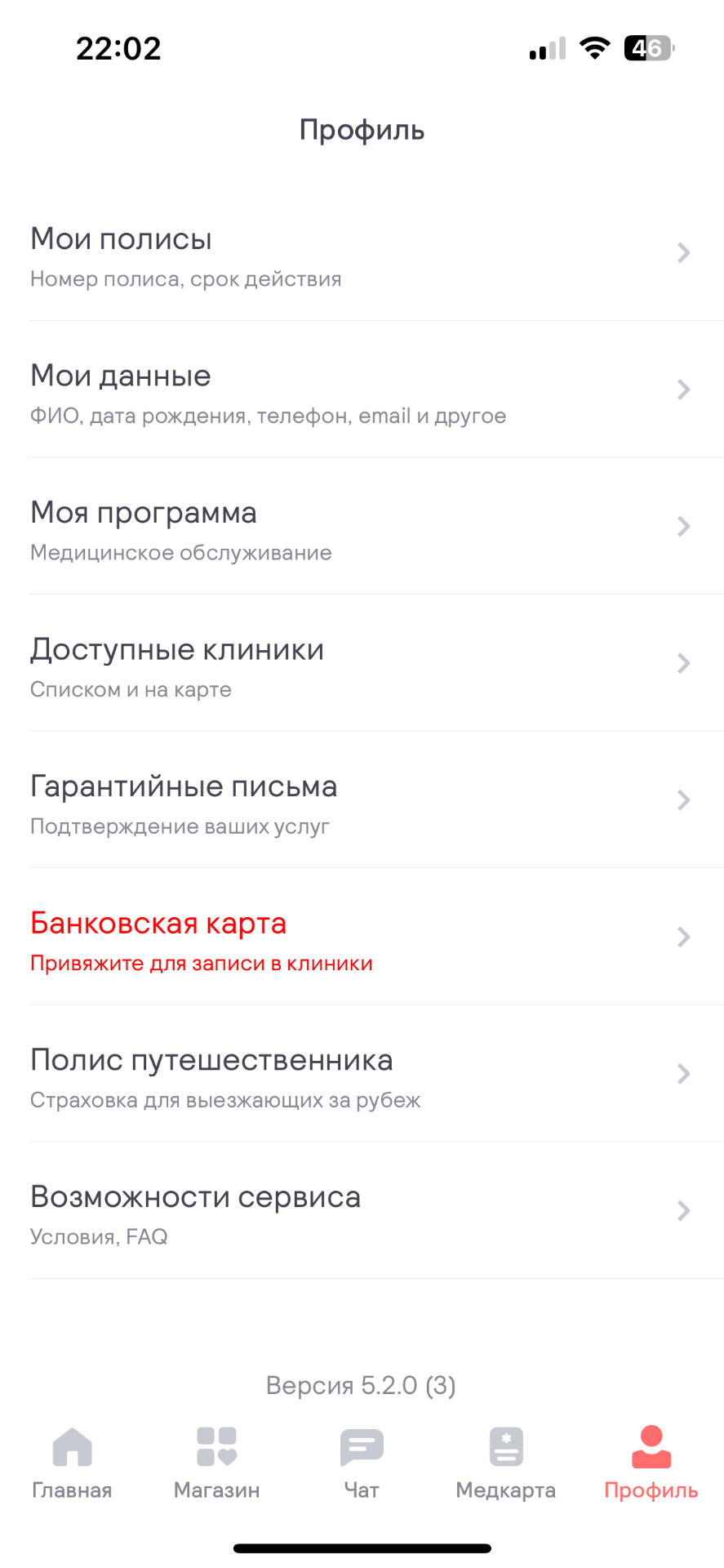The height and width of the screenshot is (1568, 724).
Task: Open the Чат tab
Action: tap(362, 1463)
